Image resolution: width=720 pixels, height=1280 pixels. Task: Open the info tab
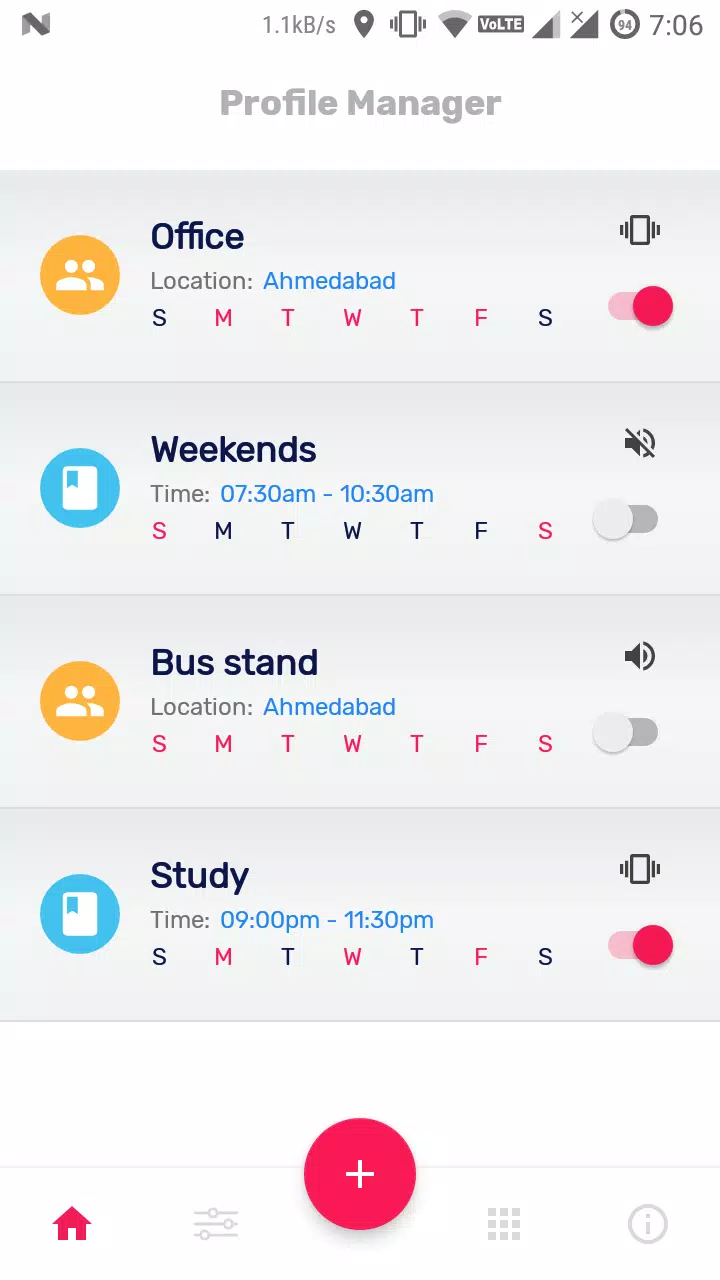point(648,1223)
